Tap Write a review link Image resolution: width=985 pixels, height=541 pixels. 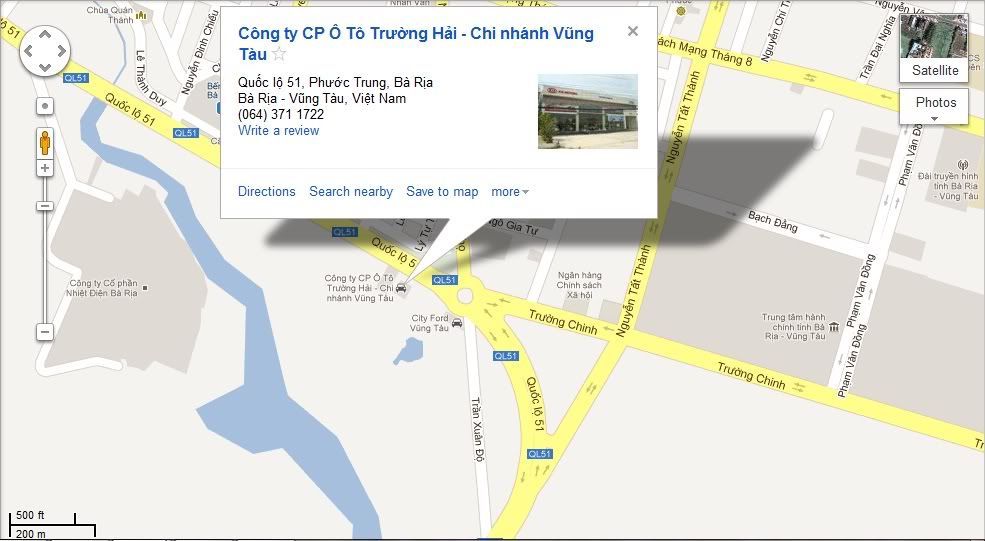(278, 131)
